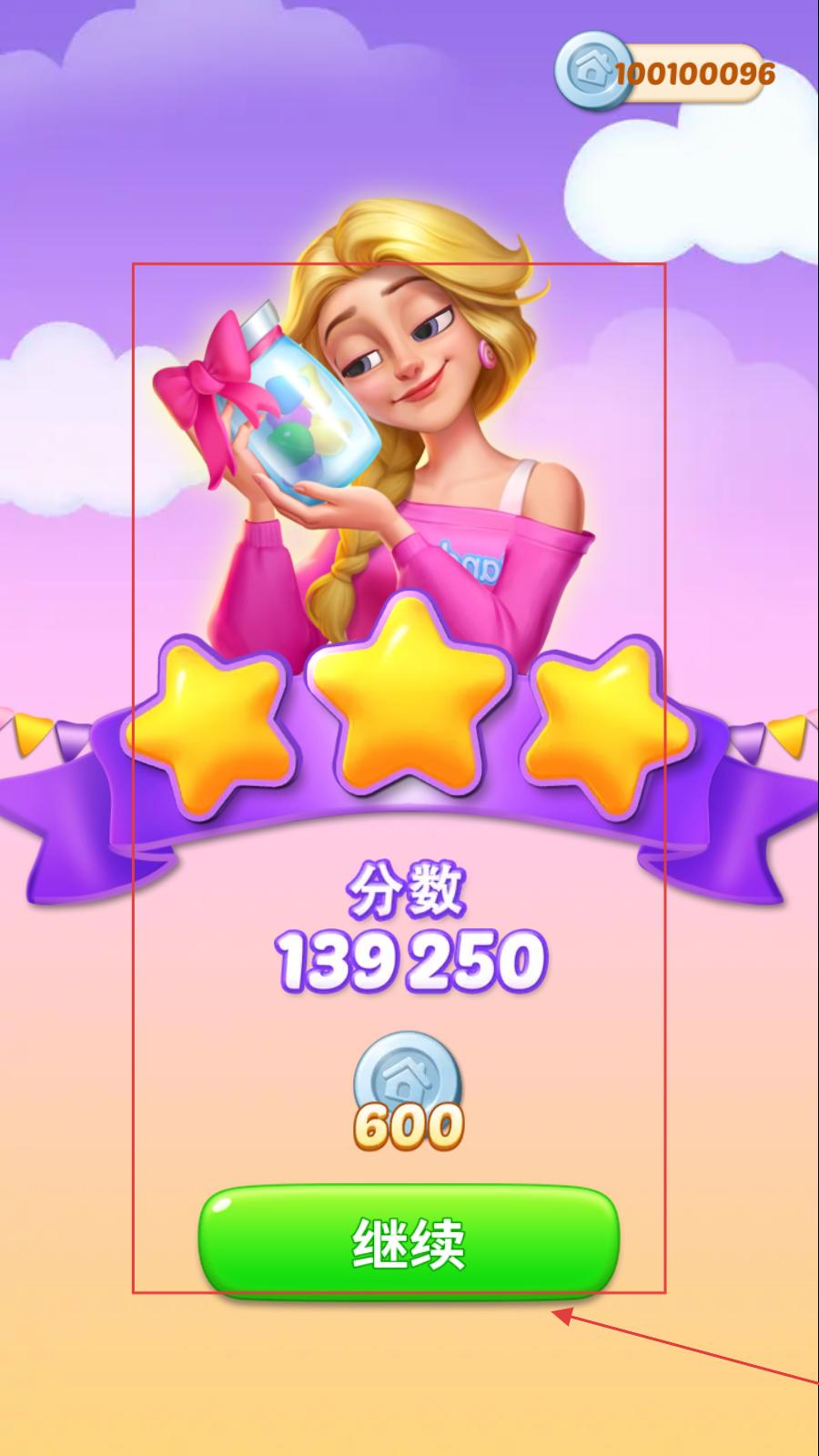Open the coin balance counter

(x=662, y=73)
